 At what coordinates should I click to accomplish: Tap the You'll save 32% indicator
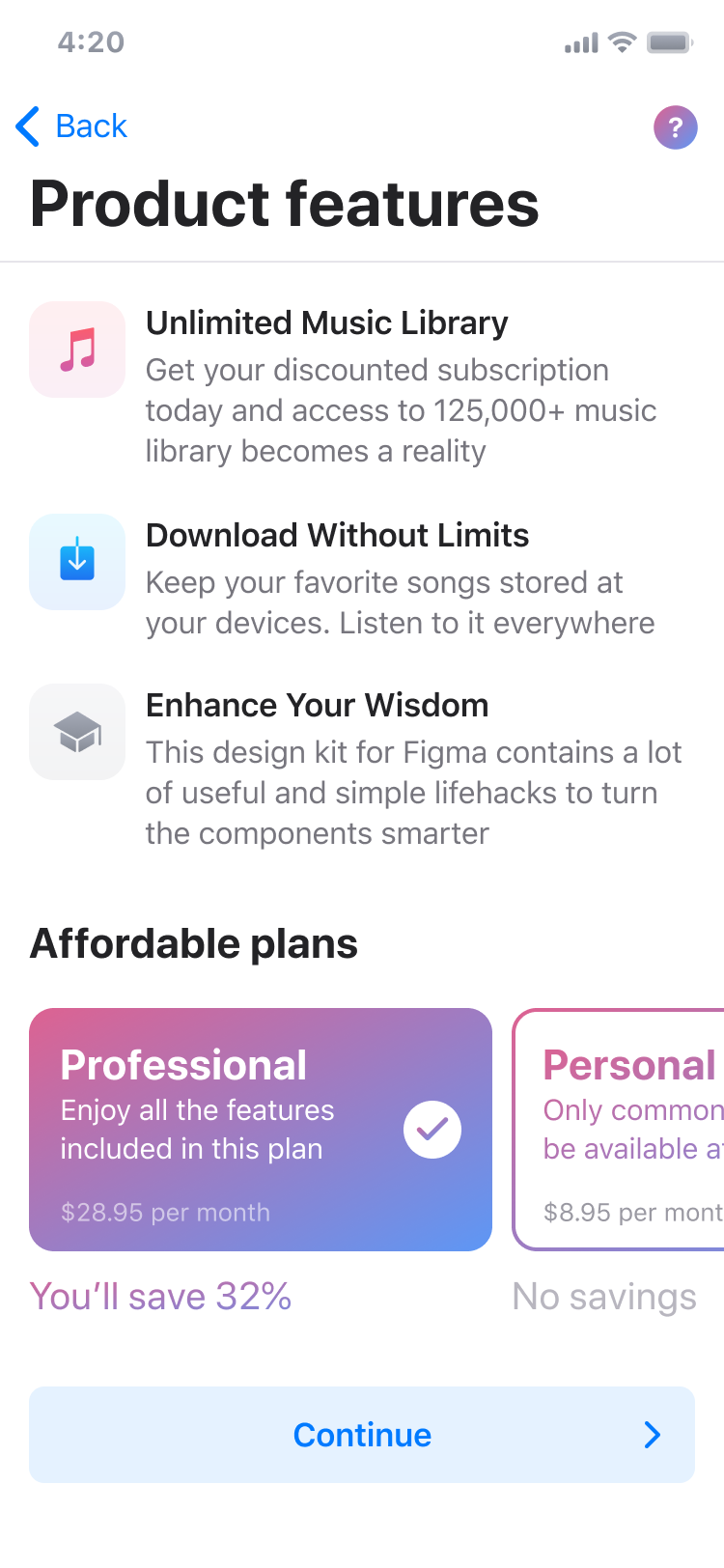coord(160,1297)
